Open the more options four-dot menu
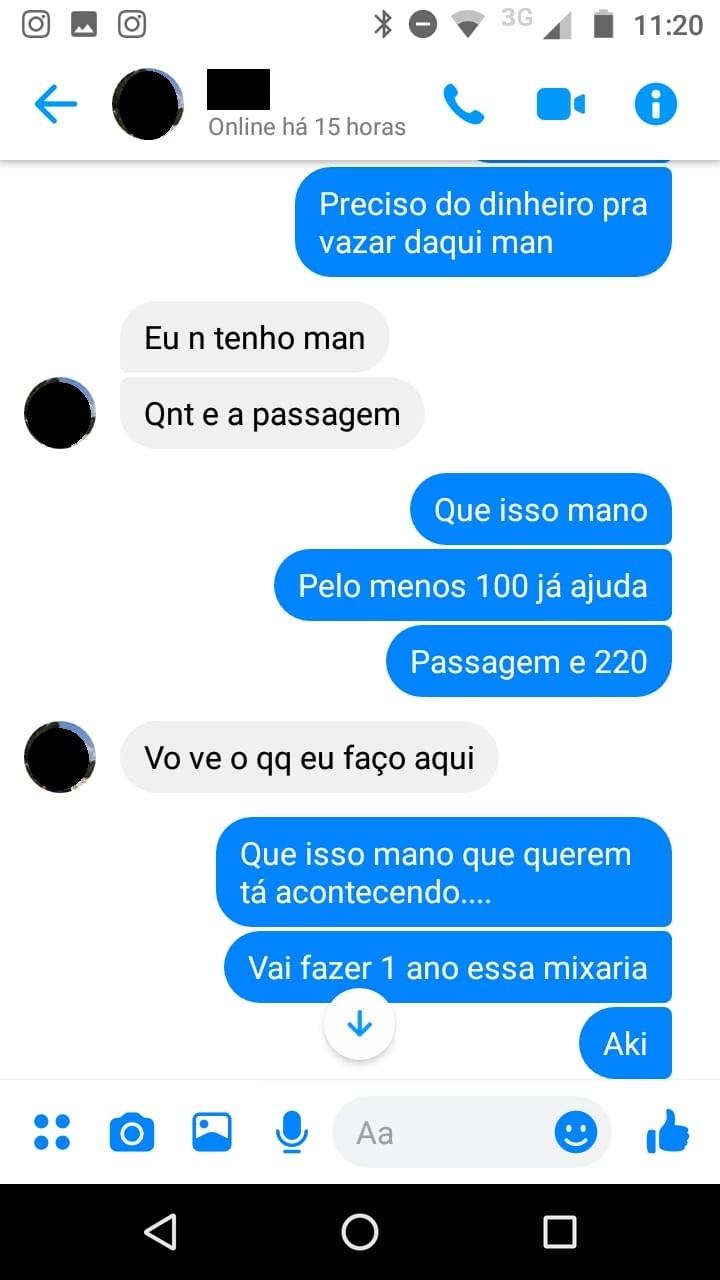This screenshot has width=720, height=1280. click(x=52, y=1133)
